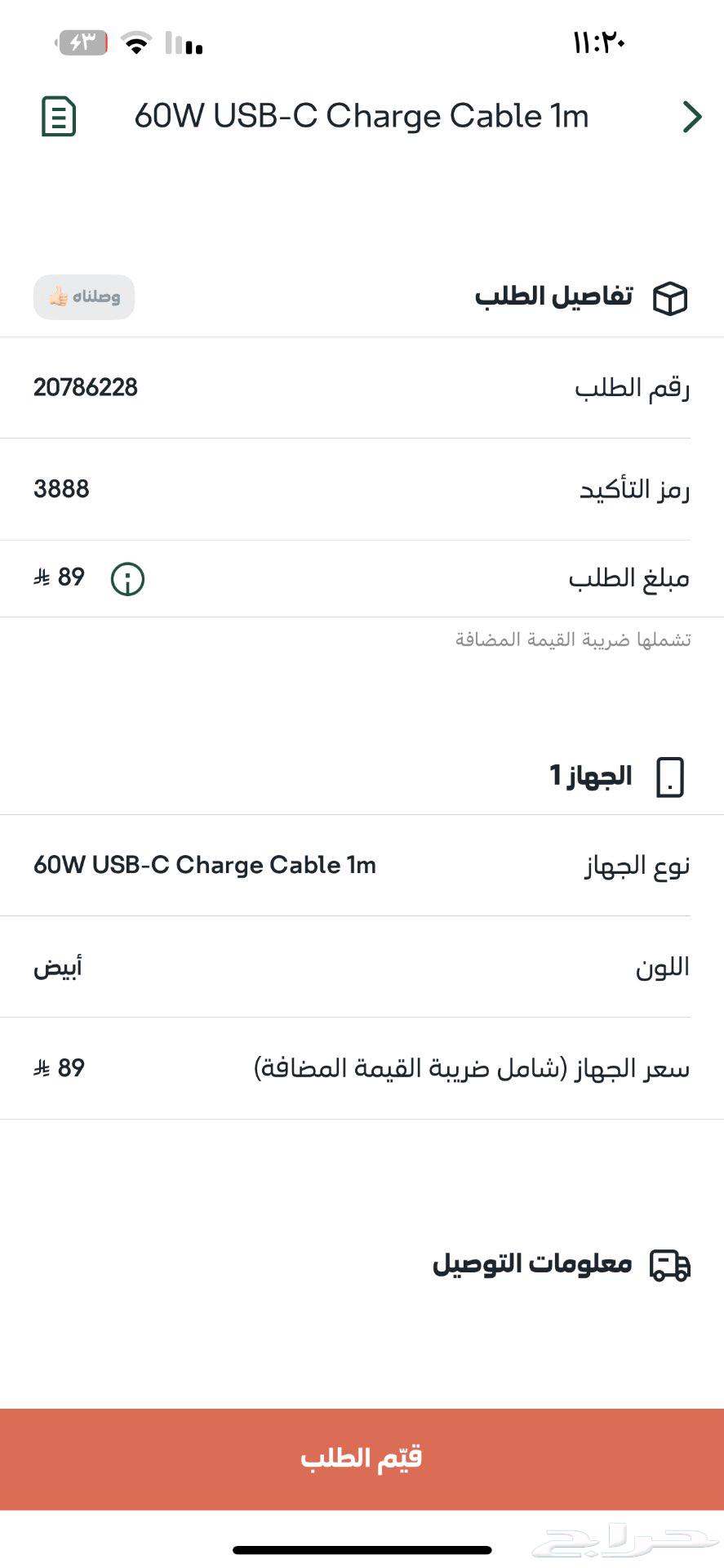Image resolution: width=724 pixels, height=1568 pixels.
Task: Tap the info icon beside the 89 order amount
Action: point(127,578)
